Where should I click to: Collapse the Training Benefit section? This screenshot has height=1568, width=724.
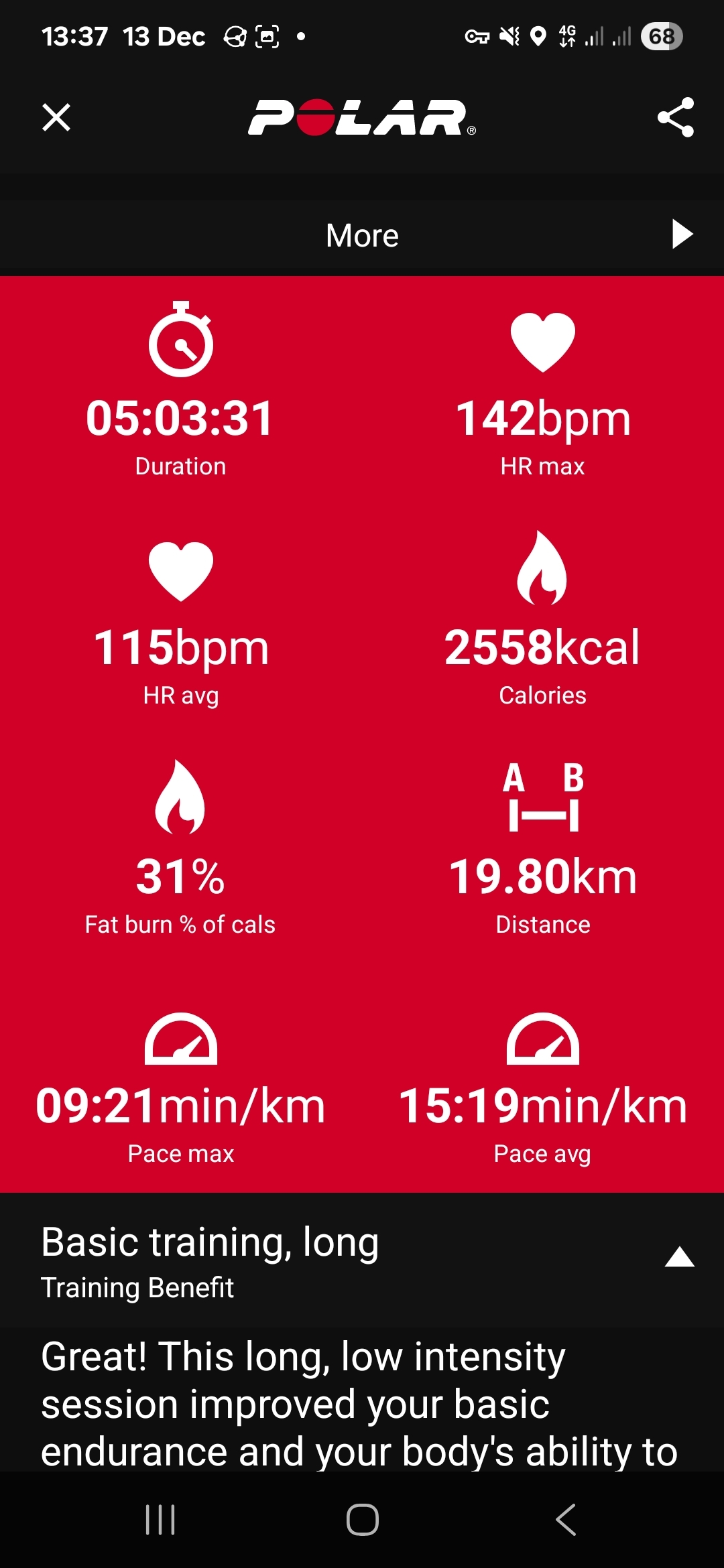679,1258
